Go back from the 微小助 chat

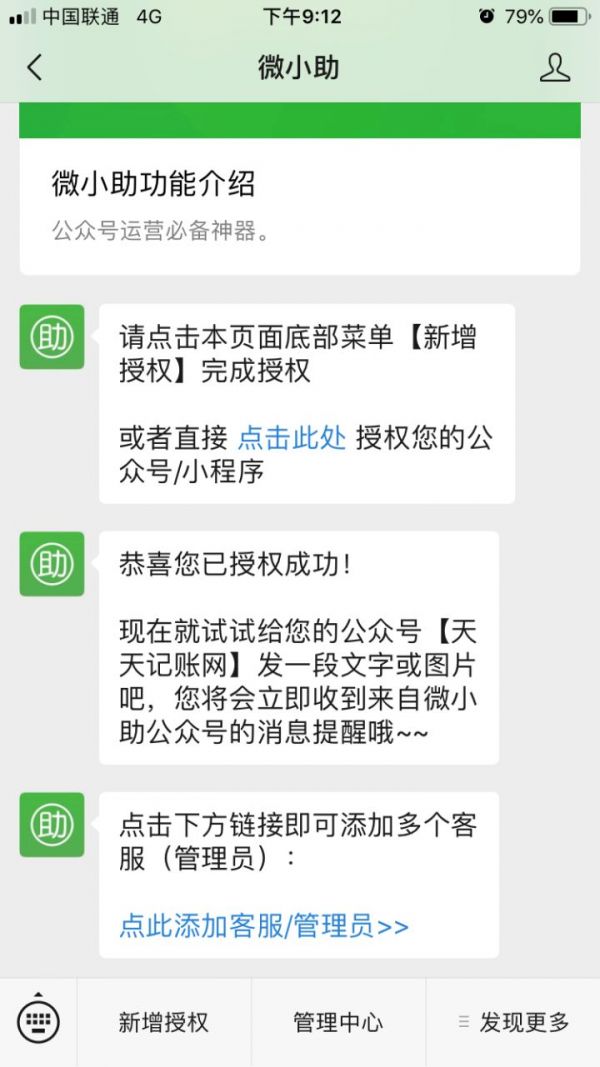pos(35,68)
